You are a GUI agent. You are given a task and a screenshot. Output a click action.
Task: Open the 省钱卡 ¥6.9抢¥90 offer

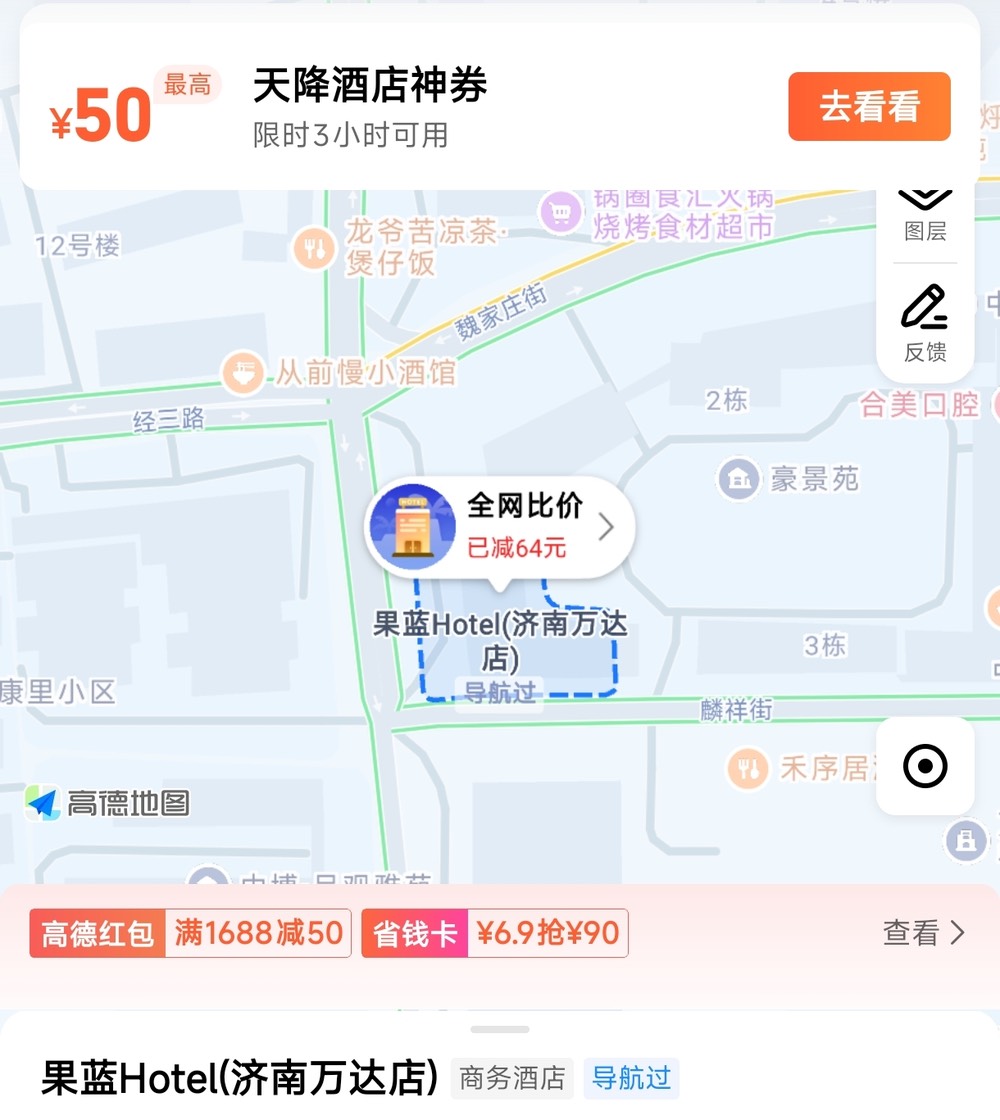point(494,934)
